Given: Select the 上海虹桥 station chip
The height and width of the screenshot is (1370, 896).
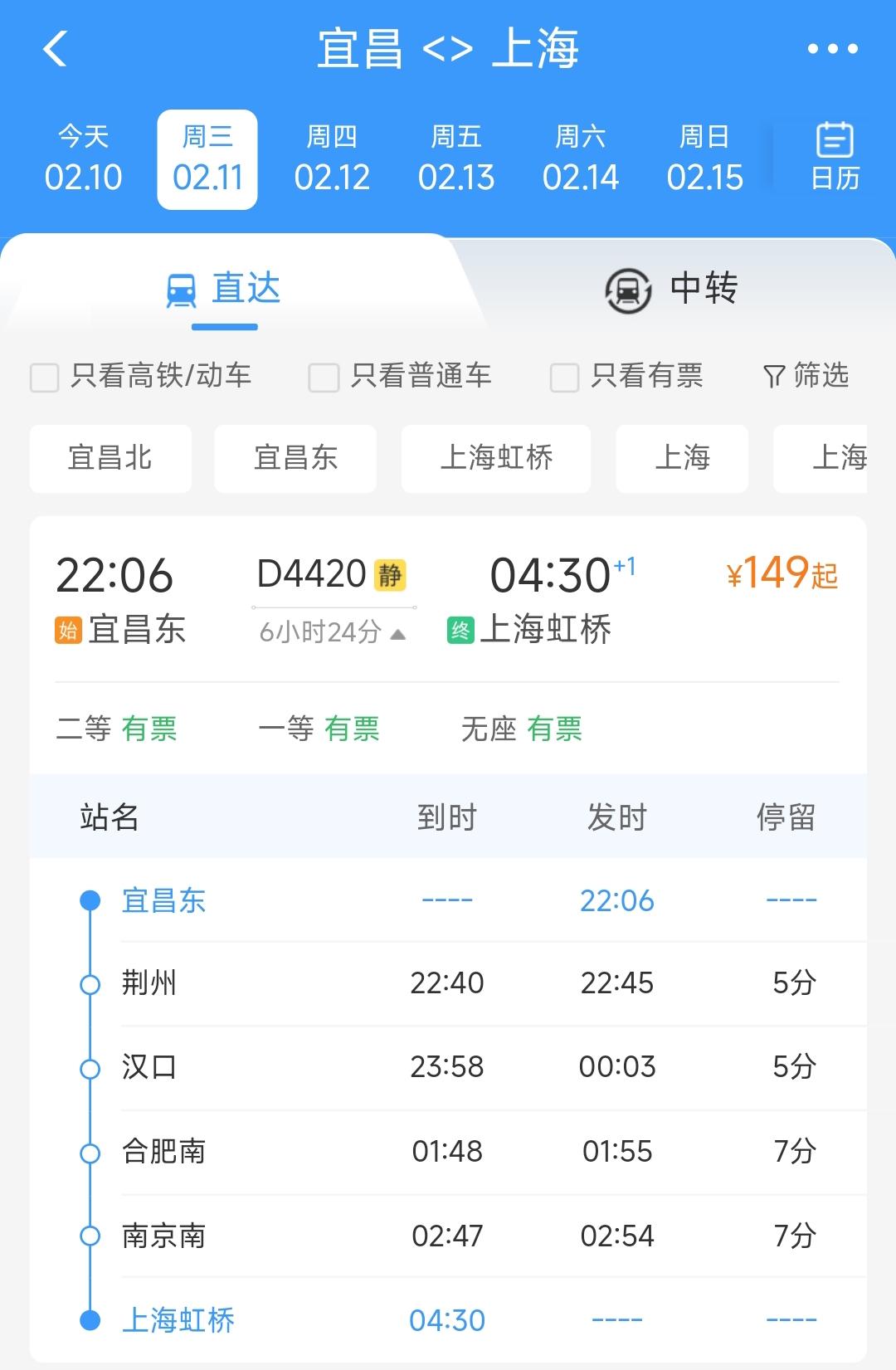Looking at the screenshot, I should pyautogui.click(x=495, y=459).
